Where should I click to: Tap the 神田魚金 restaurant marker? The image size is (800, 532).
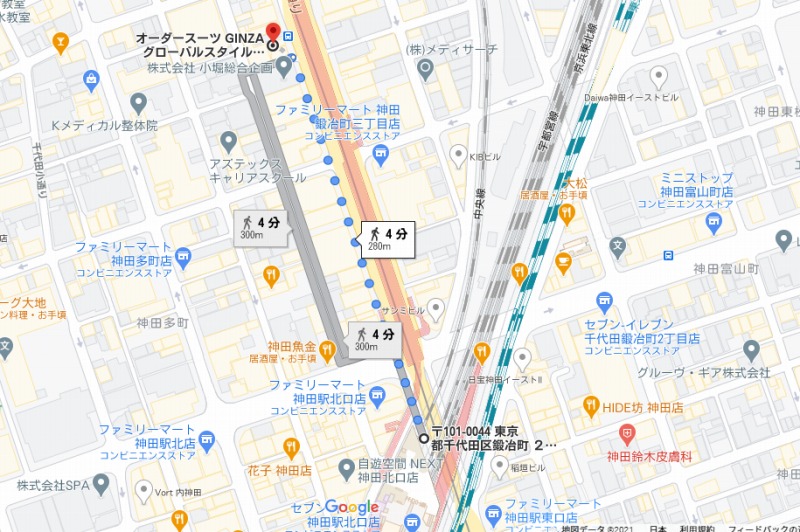point(326,350)
